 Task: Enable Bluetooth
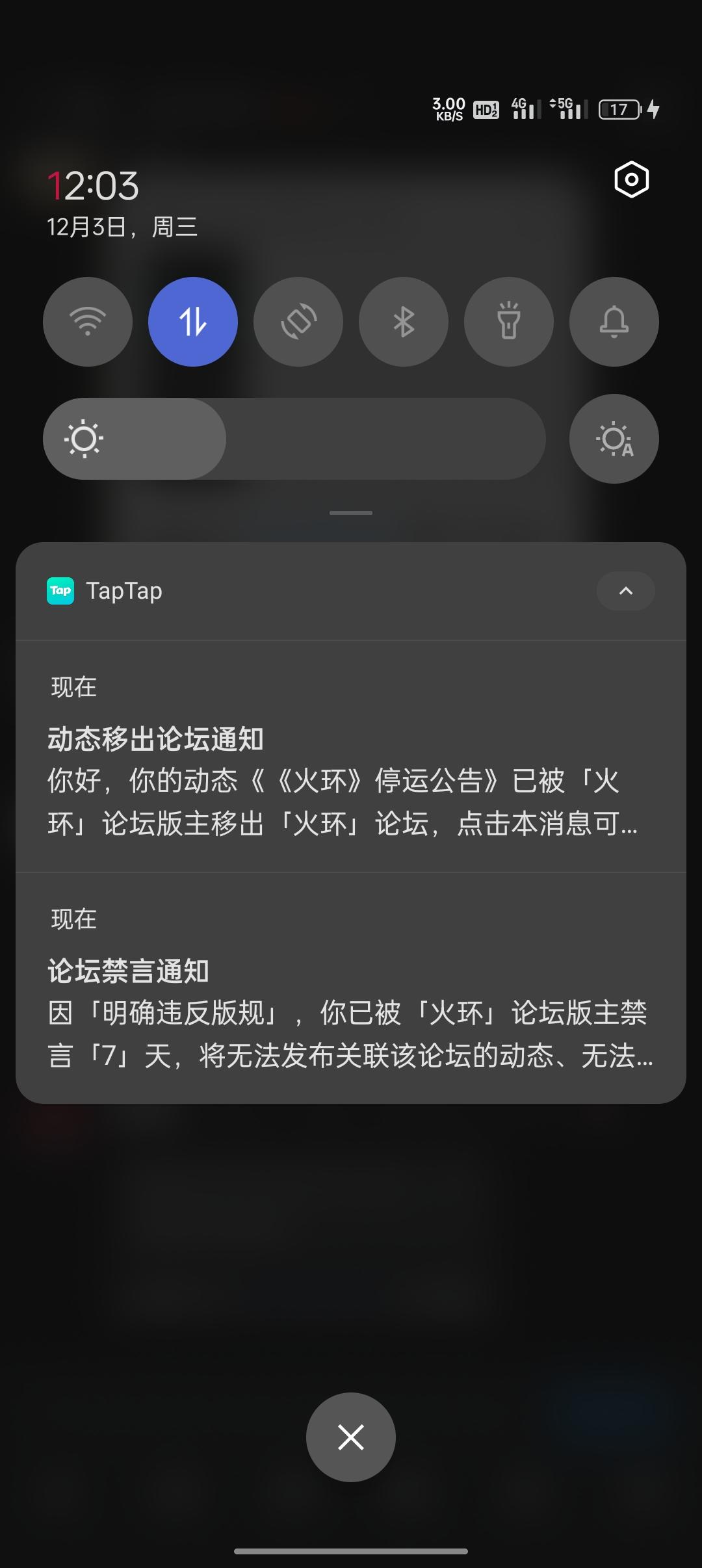[x=403, y=322]
